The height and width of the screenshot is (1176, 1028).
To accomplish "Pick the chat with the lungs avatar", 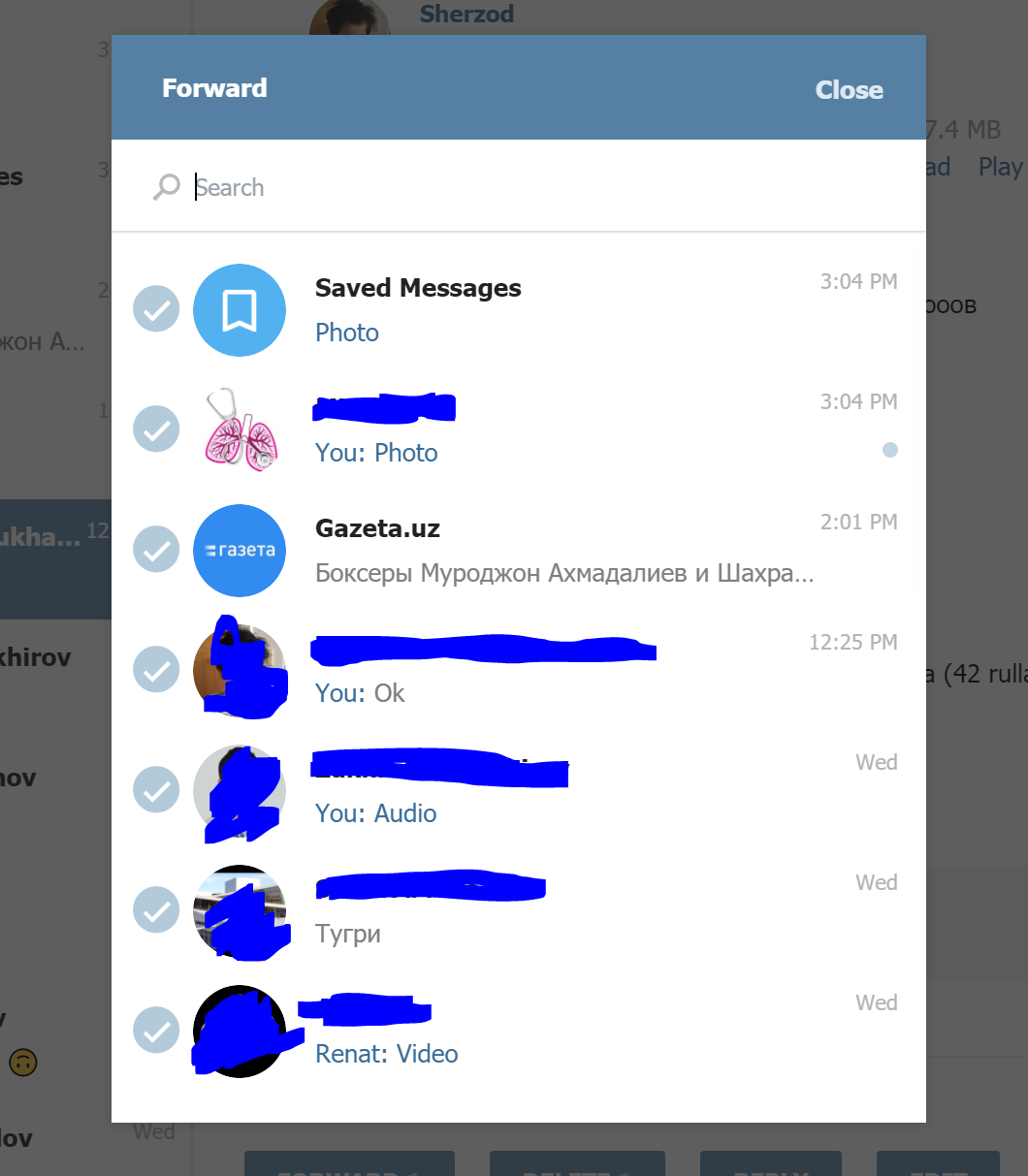I will point(519,430).
